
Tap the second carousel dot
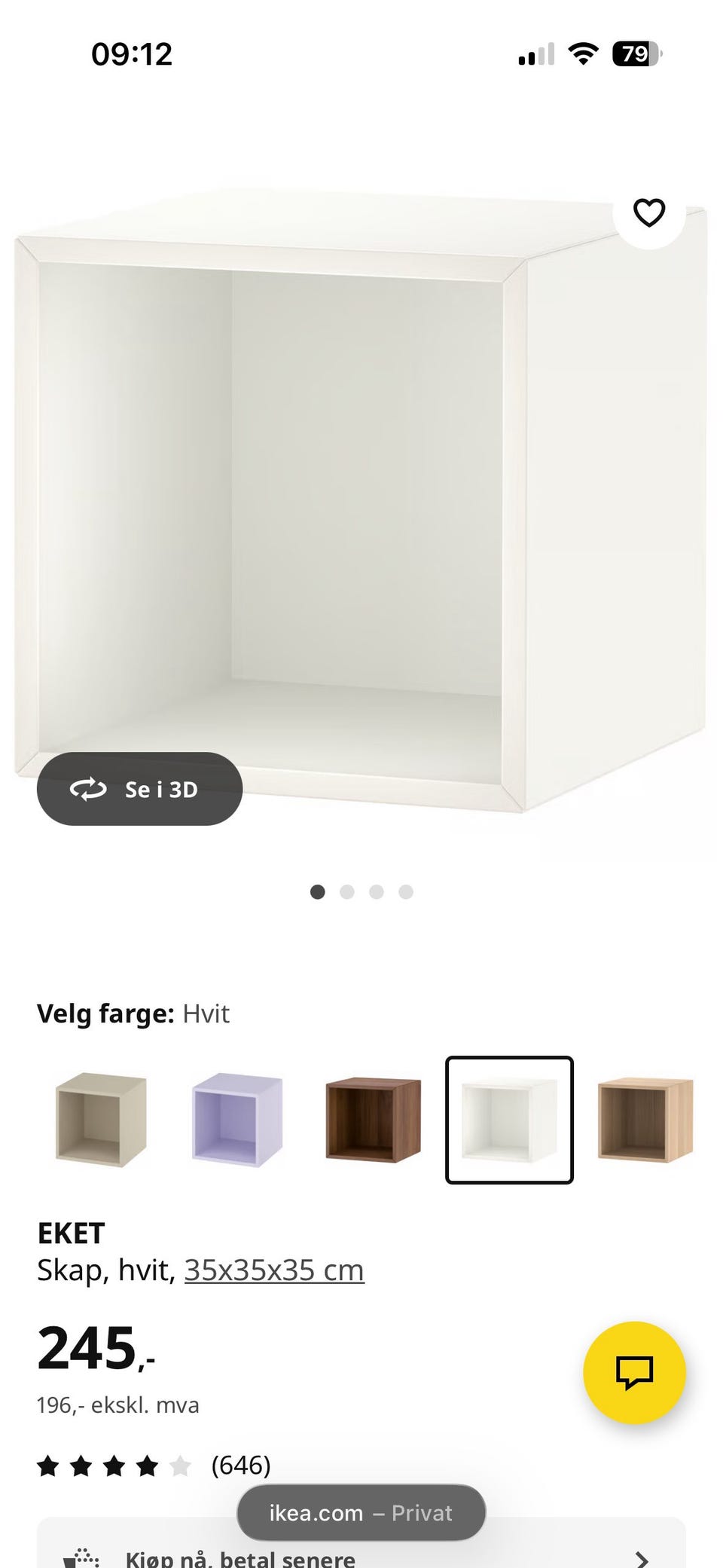[347, 891]
